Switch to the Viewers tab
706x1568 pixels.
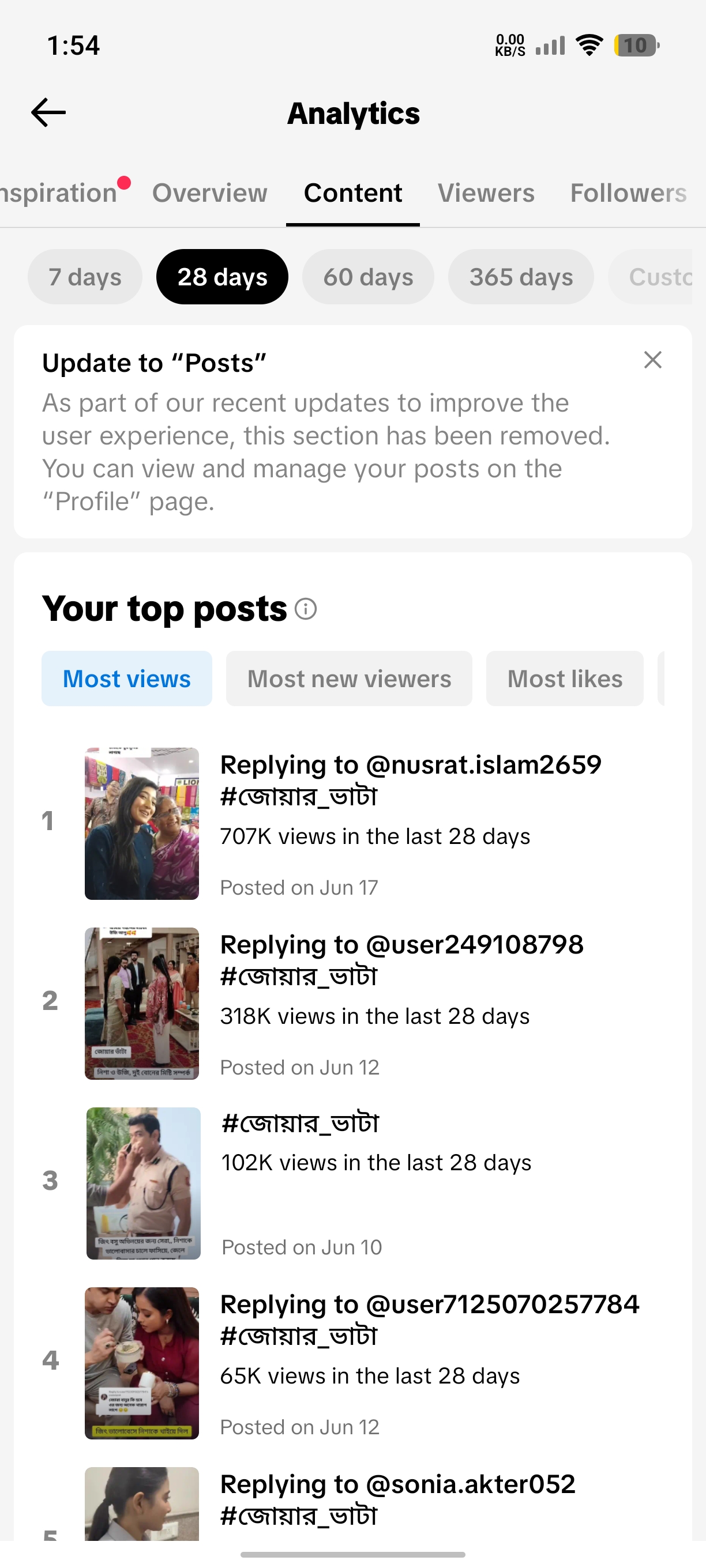(x=486, y=193)
